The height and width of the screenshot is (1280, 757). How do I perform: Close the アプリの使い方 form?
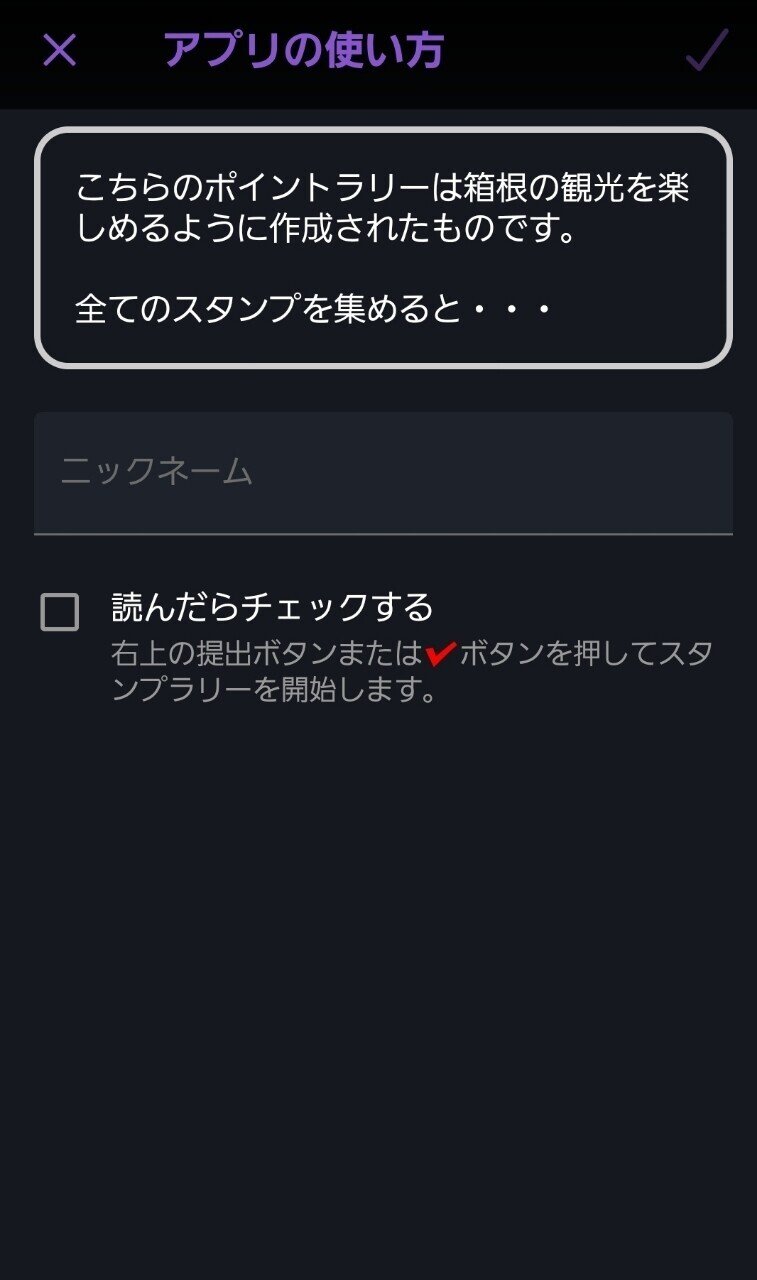click(x=60, y=50)
